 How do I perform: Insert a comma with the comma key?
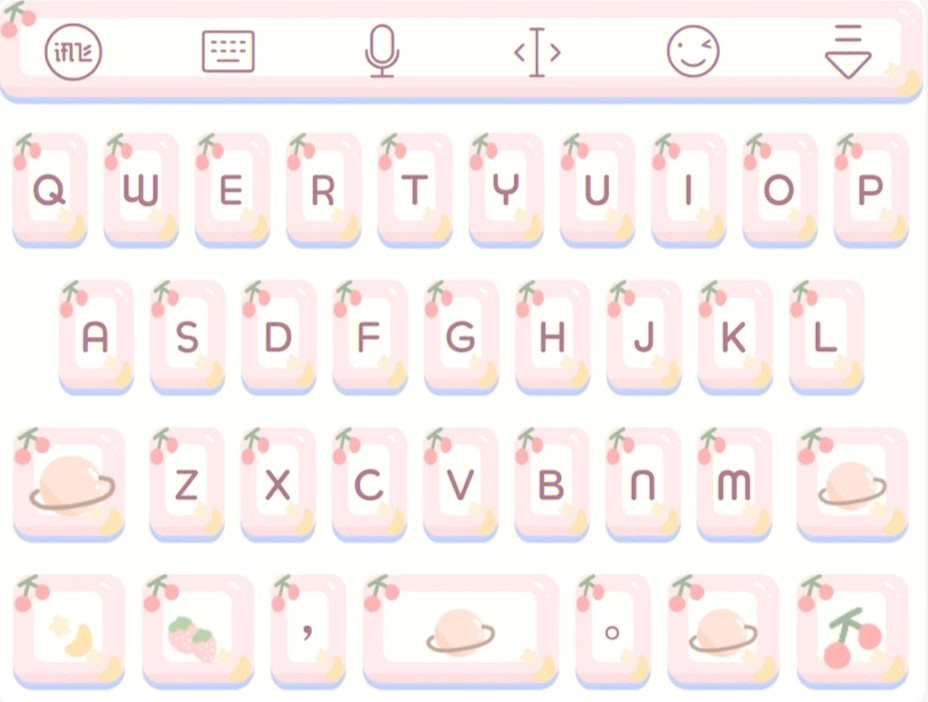pos(308,632)
